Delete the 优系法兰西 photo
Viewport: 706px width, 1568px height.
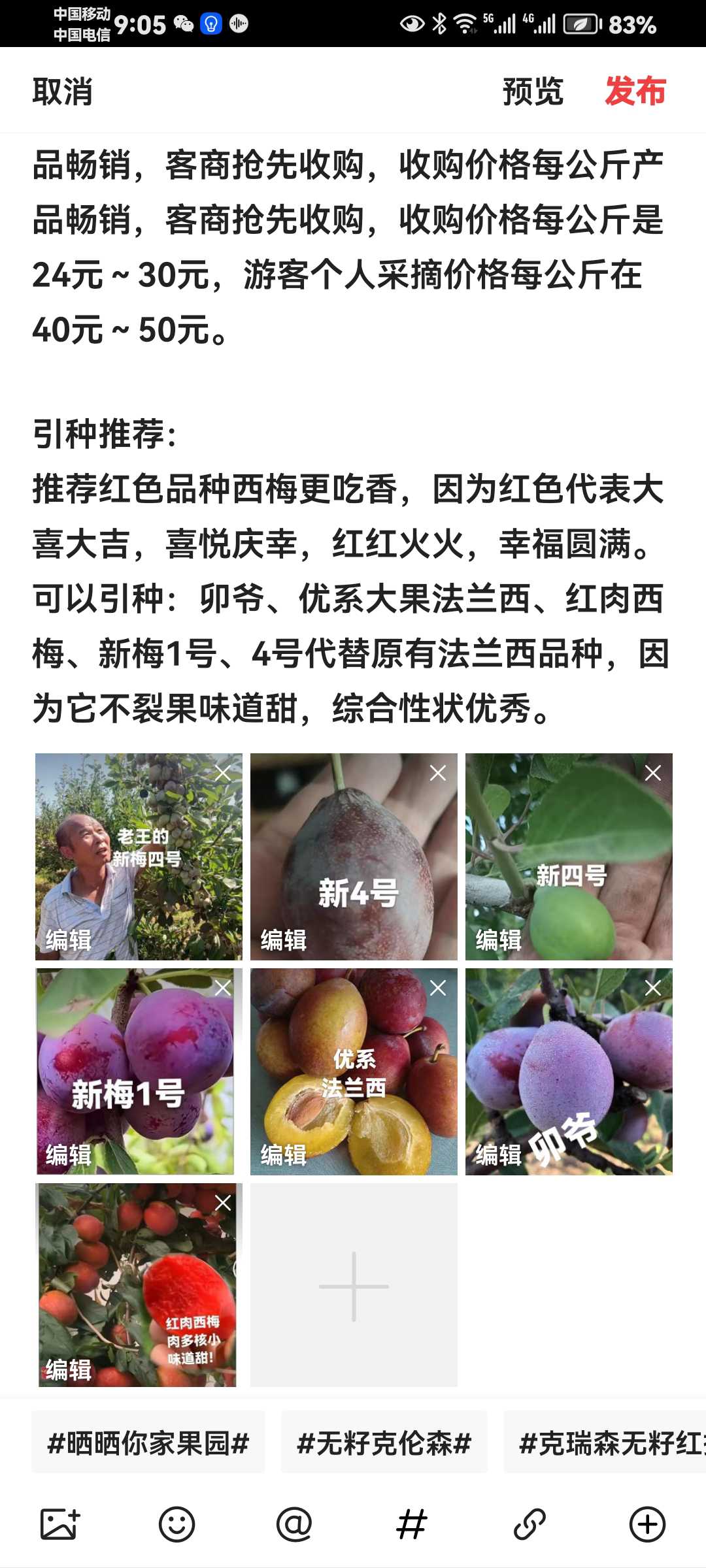pos(438,988)
